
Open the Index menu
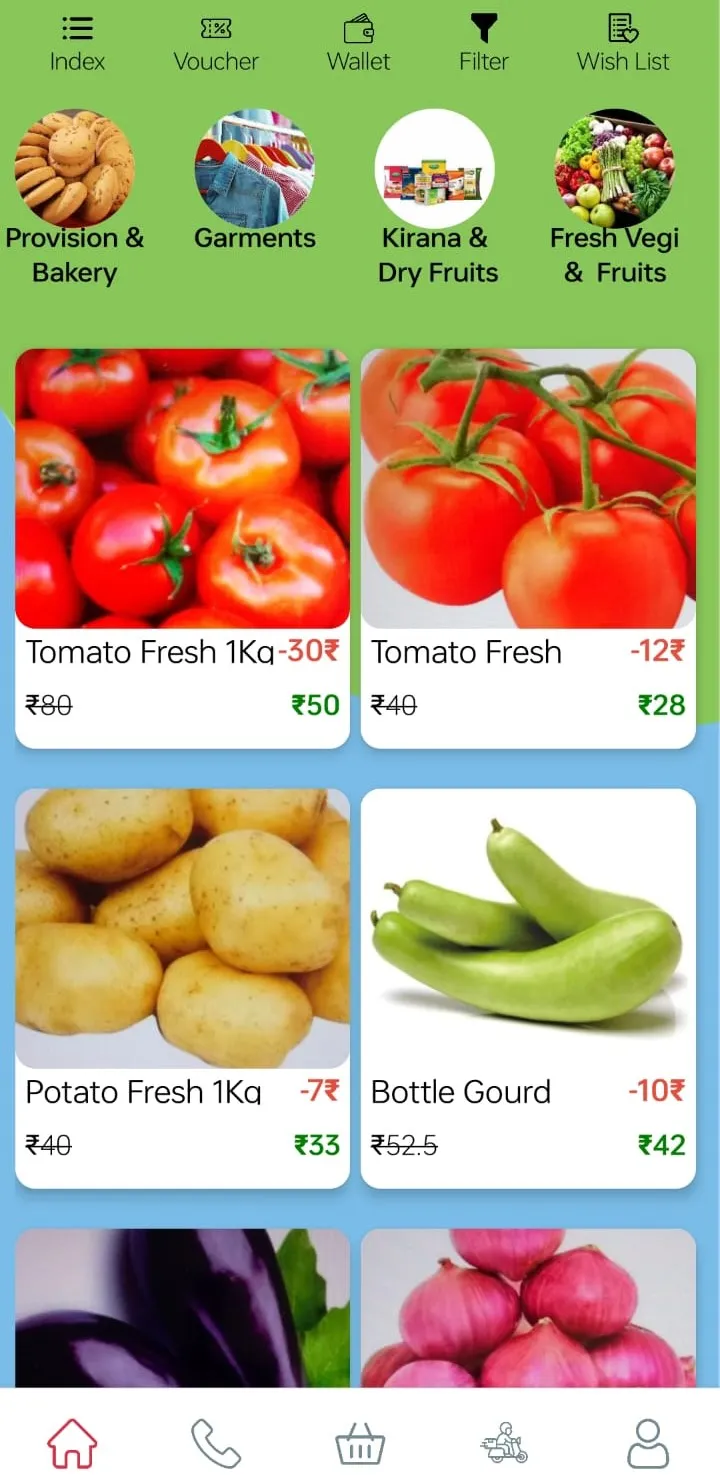(x=77, y=44)
